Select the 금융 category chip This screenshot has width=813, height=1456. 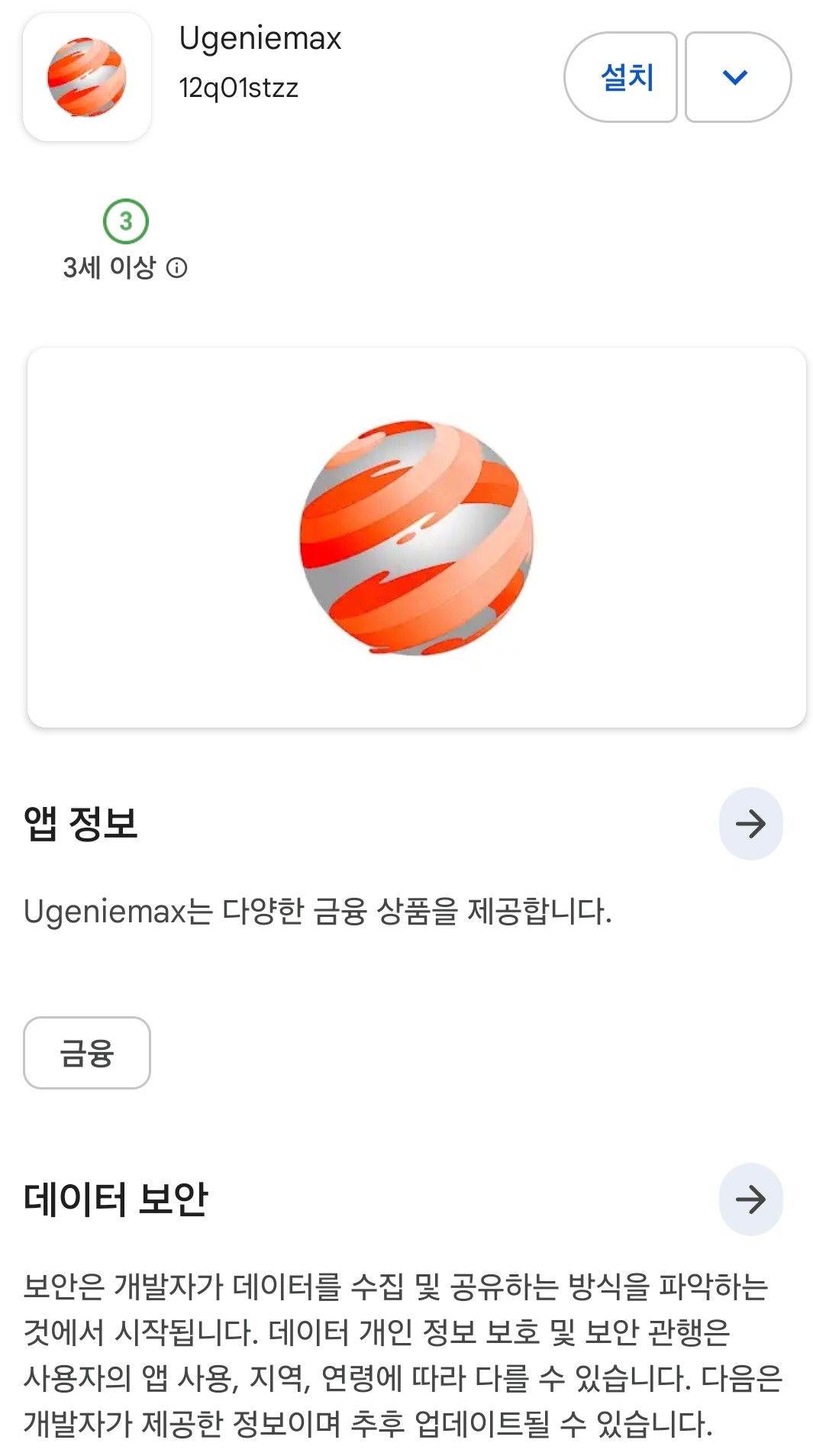click(87, 1053)
